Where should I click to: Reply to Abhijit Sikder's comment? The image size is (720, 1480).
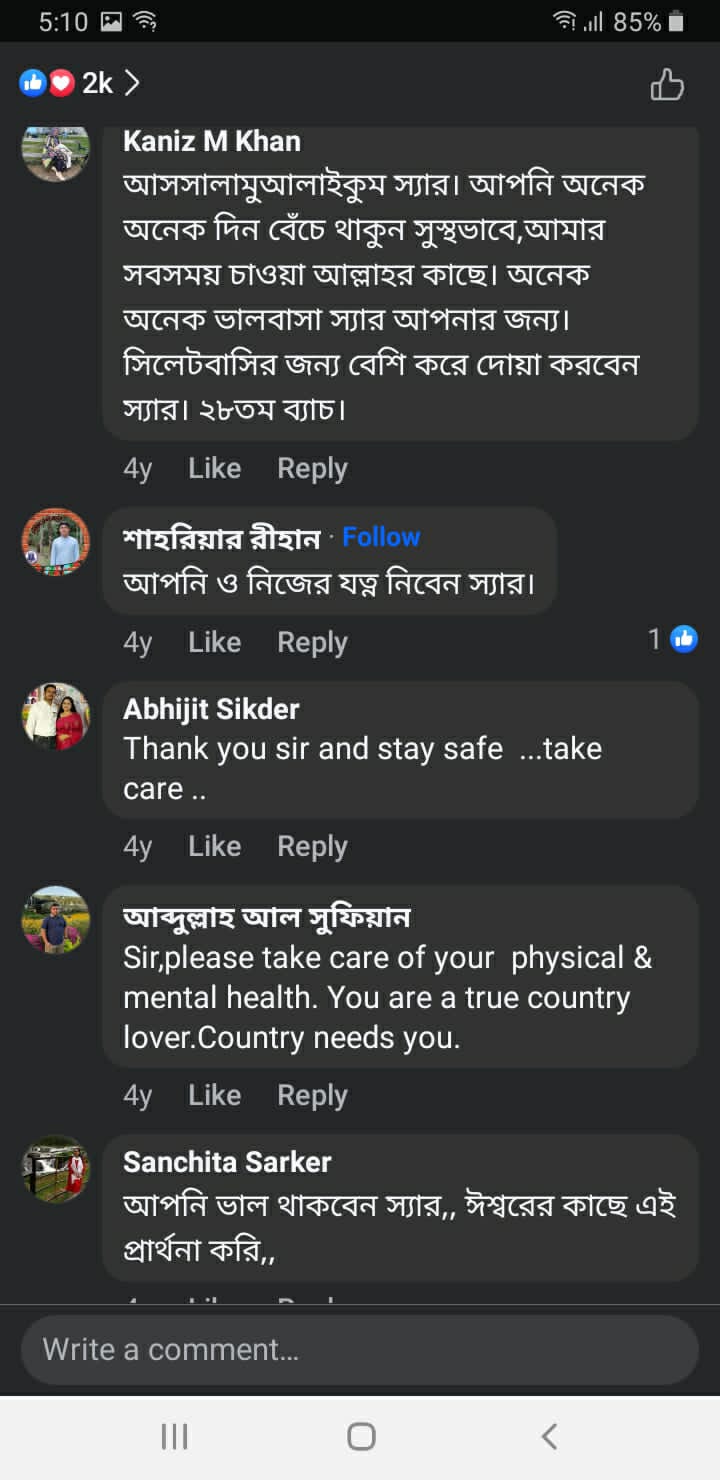[312, 846]
